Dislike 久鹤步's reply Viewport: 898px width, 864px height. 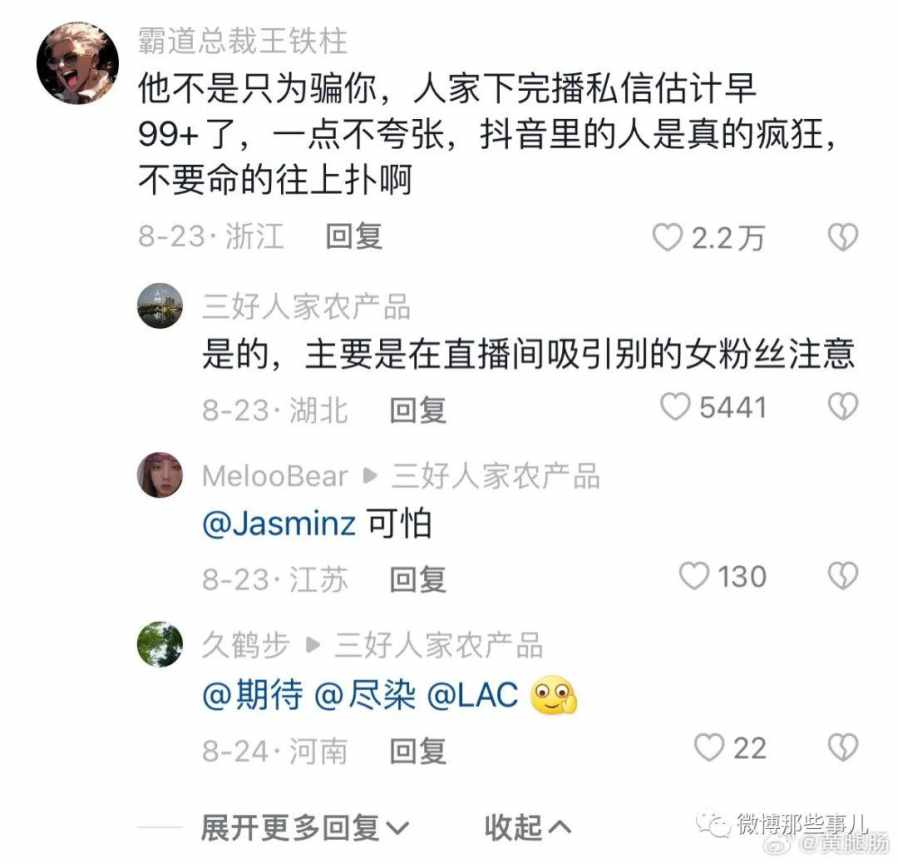coord(843,747)
